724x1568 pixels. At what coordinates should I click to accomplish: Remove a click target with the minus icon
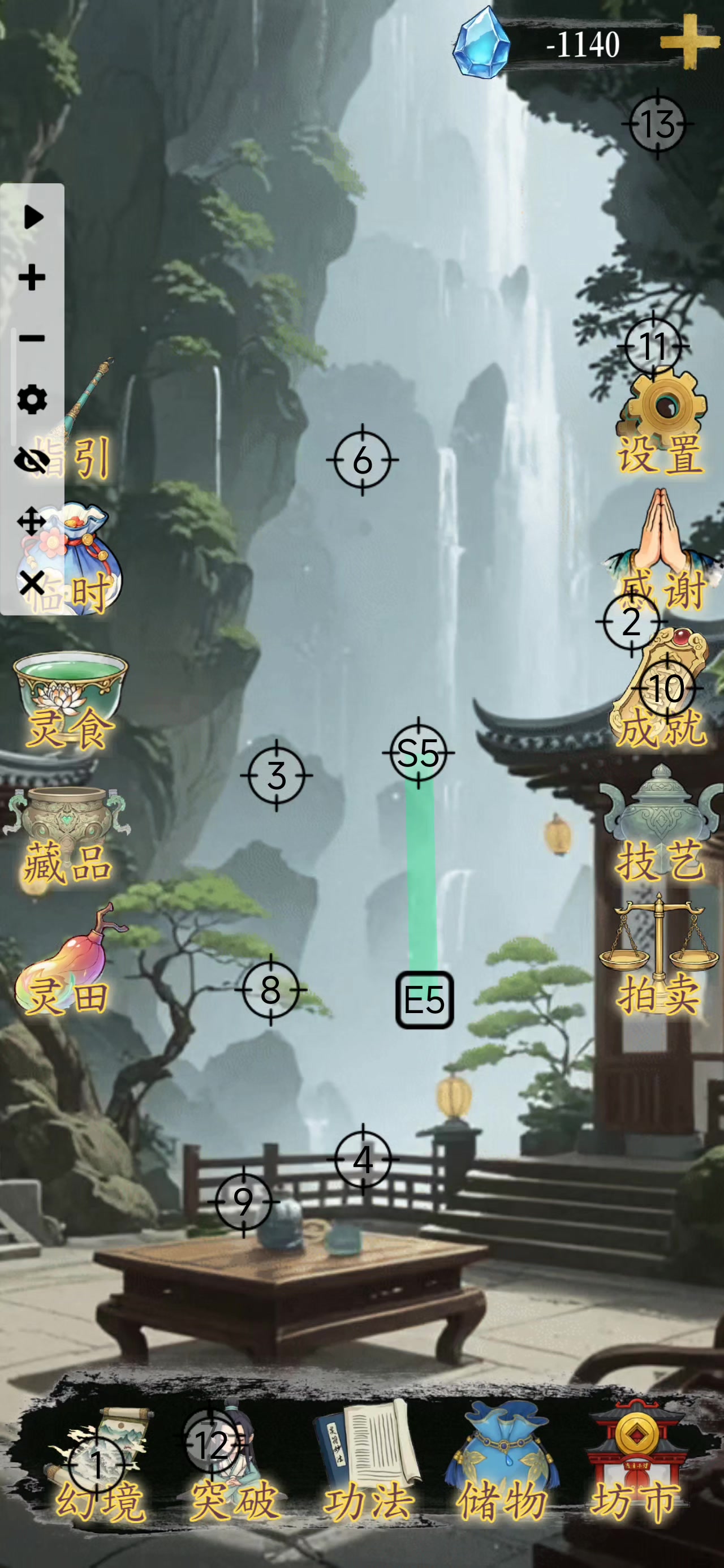(x=32, y=338)
